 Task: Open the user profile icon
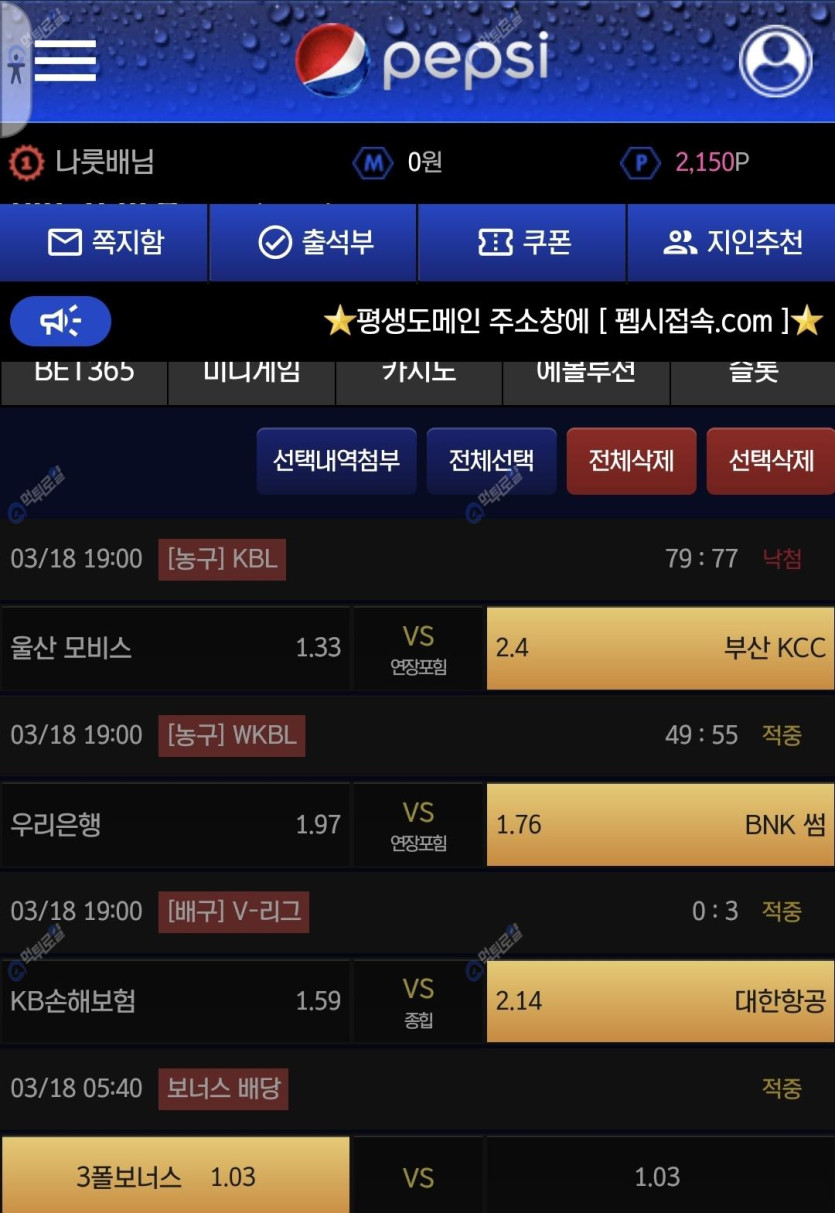(775, 60)
